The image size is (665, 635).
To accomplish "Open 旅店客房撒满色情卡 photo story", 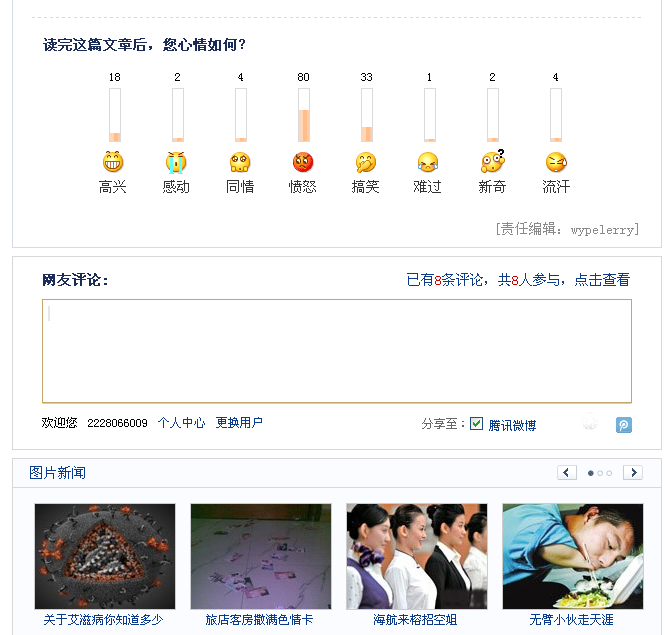I will coord(260,556).
